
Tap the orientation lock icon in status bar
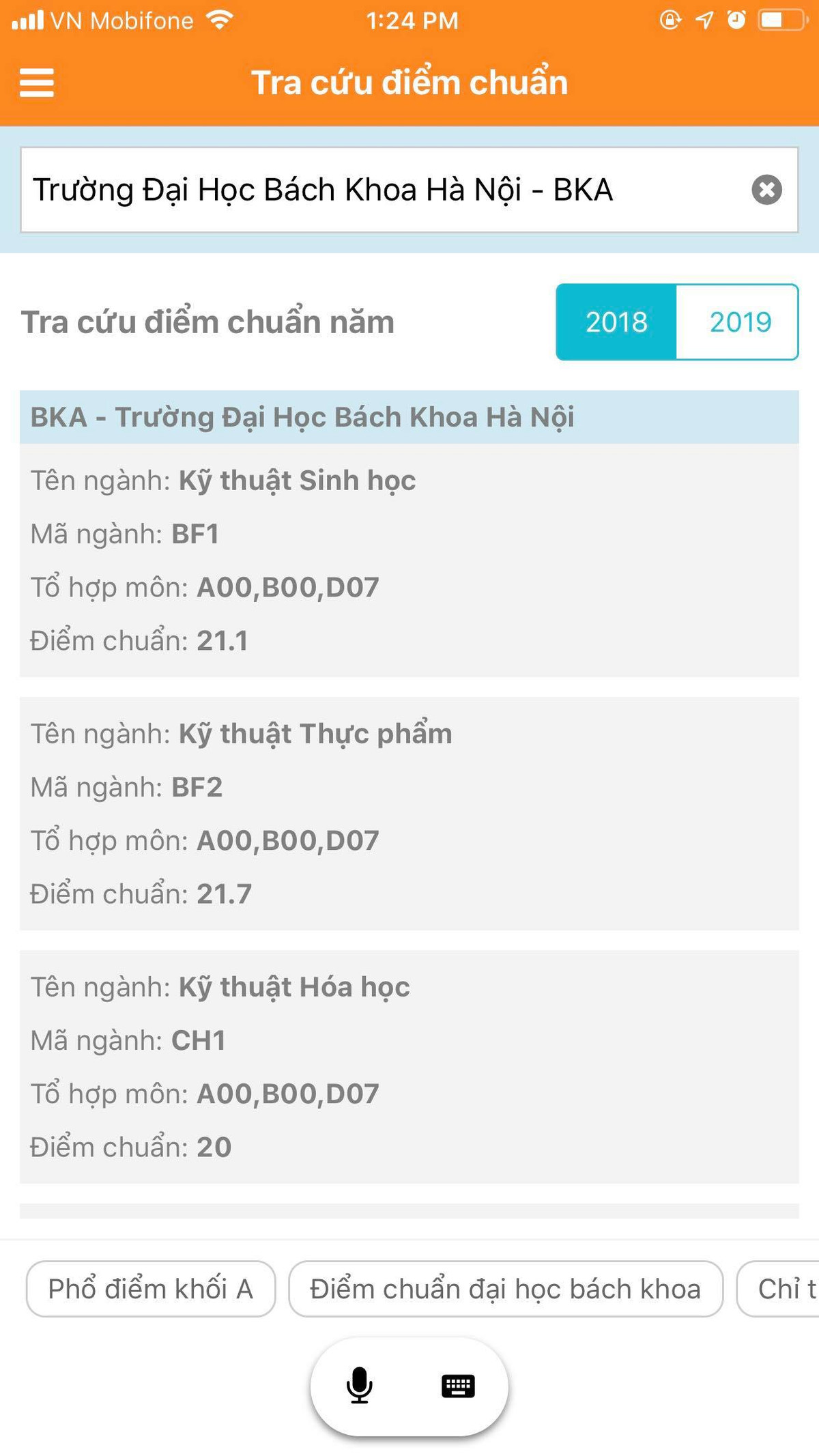[670, 19]
